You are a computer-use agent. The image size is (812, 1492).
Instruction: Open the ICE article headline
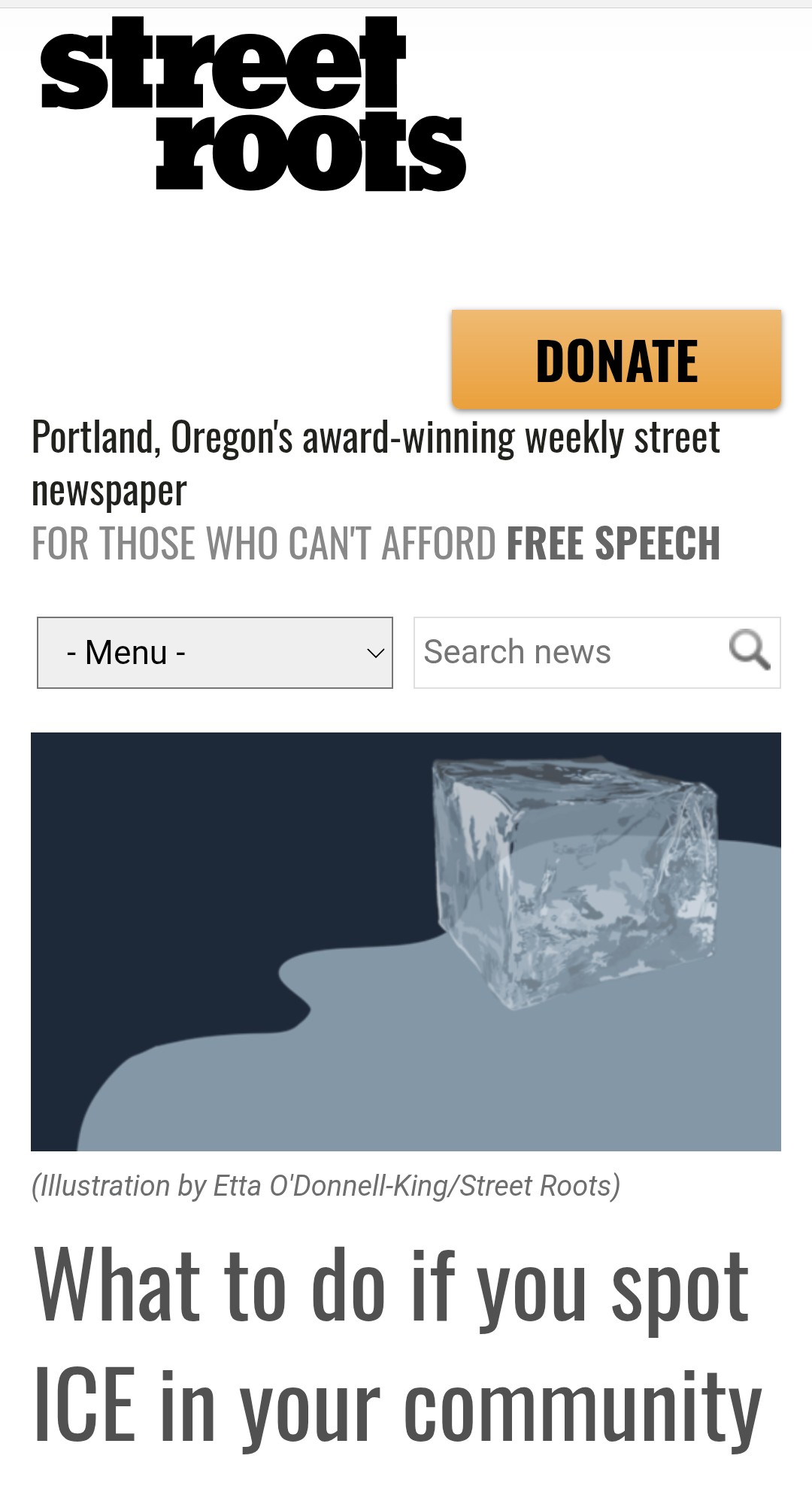[x=398, y=1345]
